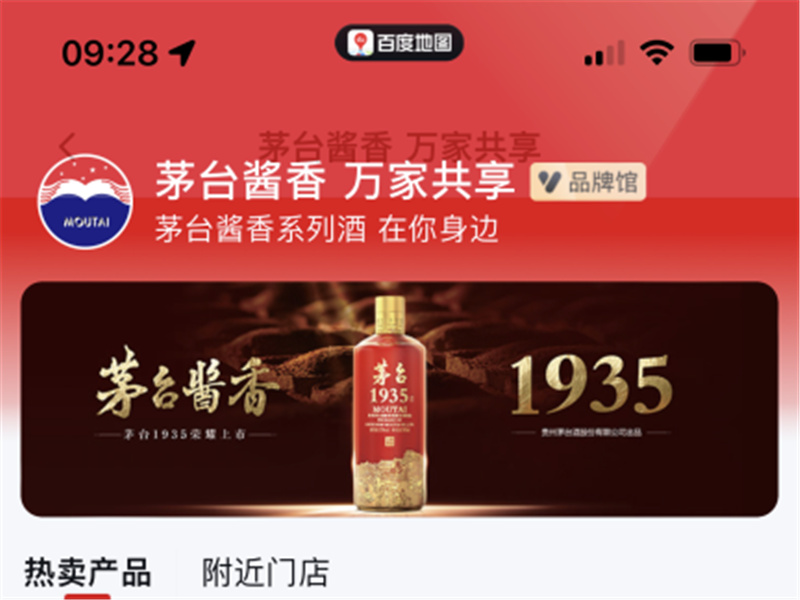Return to 百度地图 via the status pill
Image resolution: width=800 pixels, height=600 pixels.
[399, 43]
